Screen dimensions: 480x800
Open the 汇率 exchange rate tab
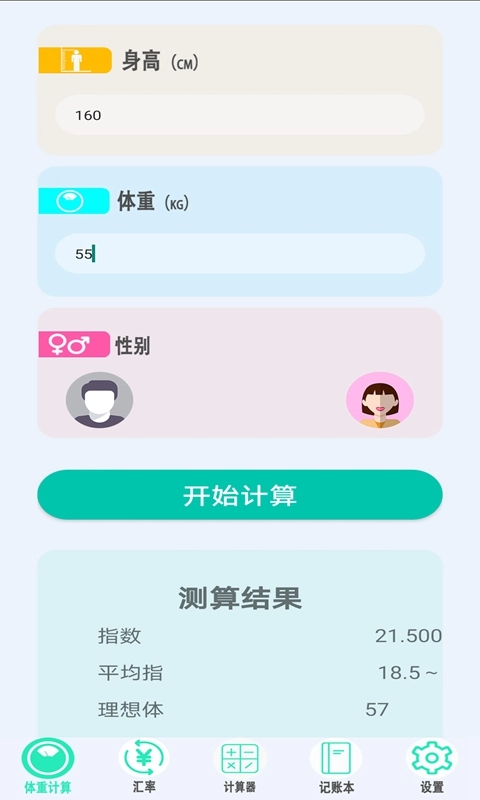[x=144, y=766]
